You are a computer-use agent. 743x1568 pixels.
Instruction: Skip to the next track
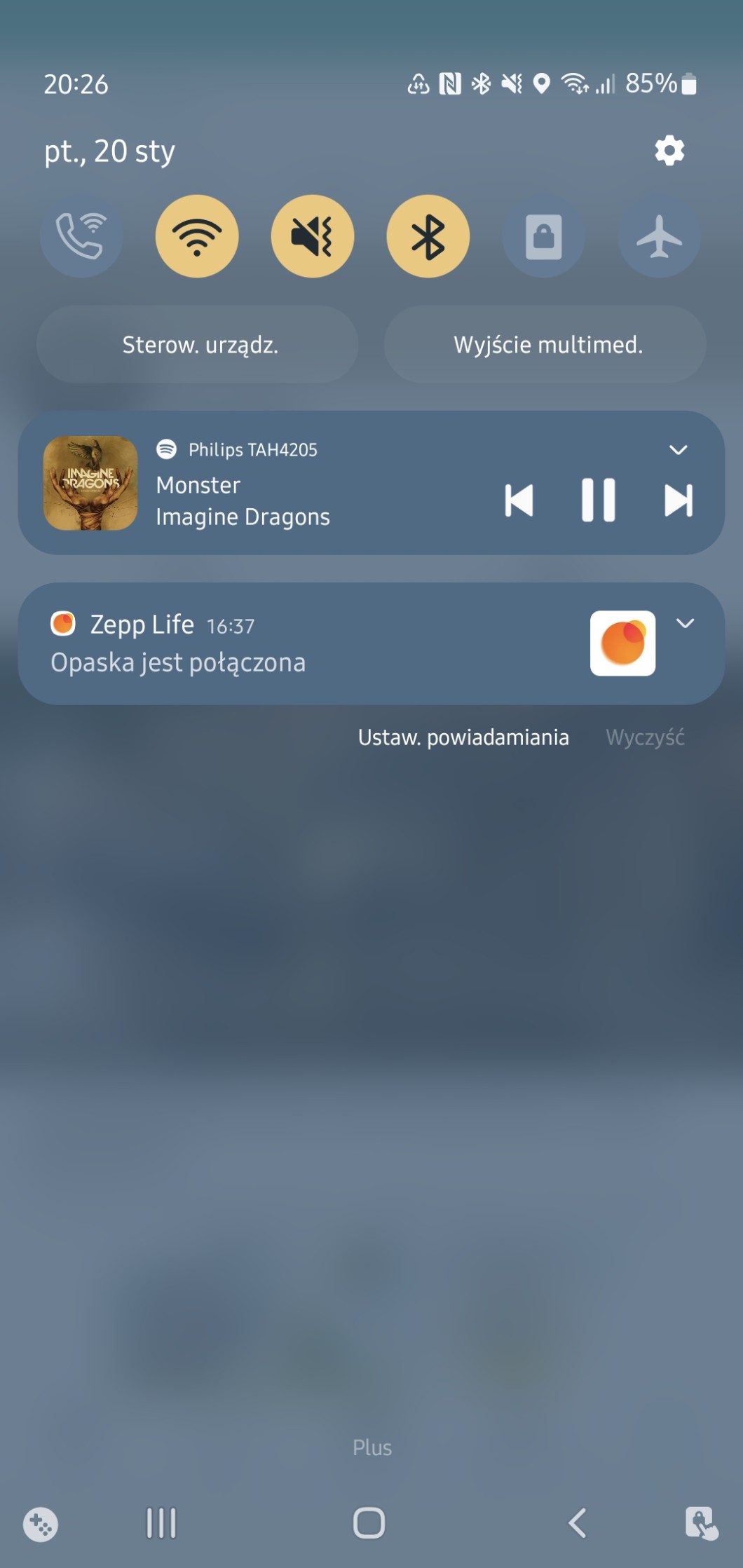678,500
